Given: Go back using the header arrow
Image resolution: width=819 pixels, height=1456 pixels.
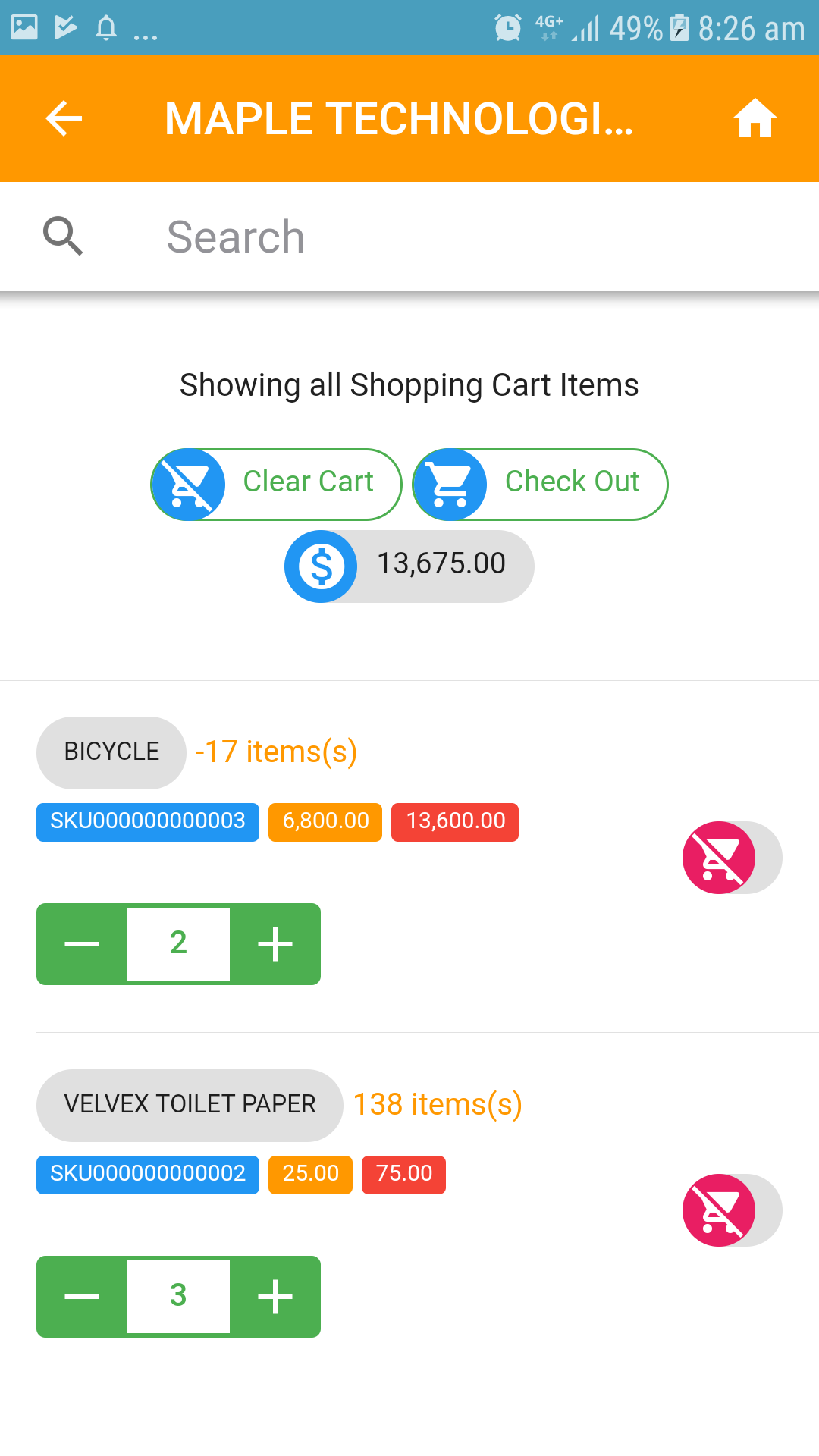Looking at the screenshot, I should 64,118.
